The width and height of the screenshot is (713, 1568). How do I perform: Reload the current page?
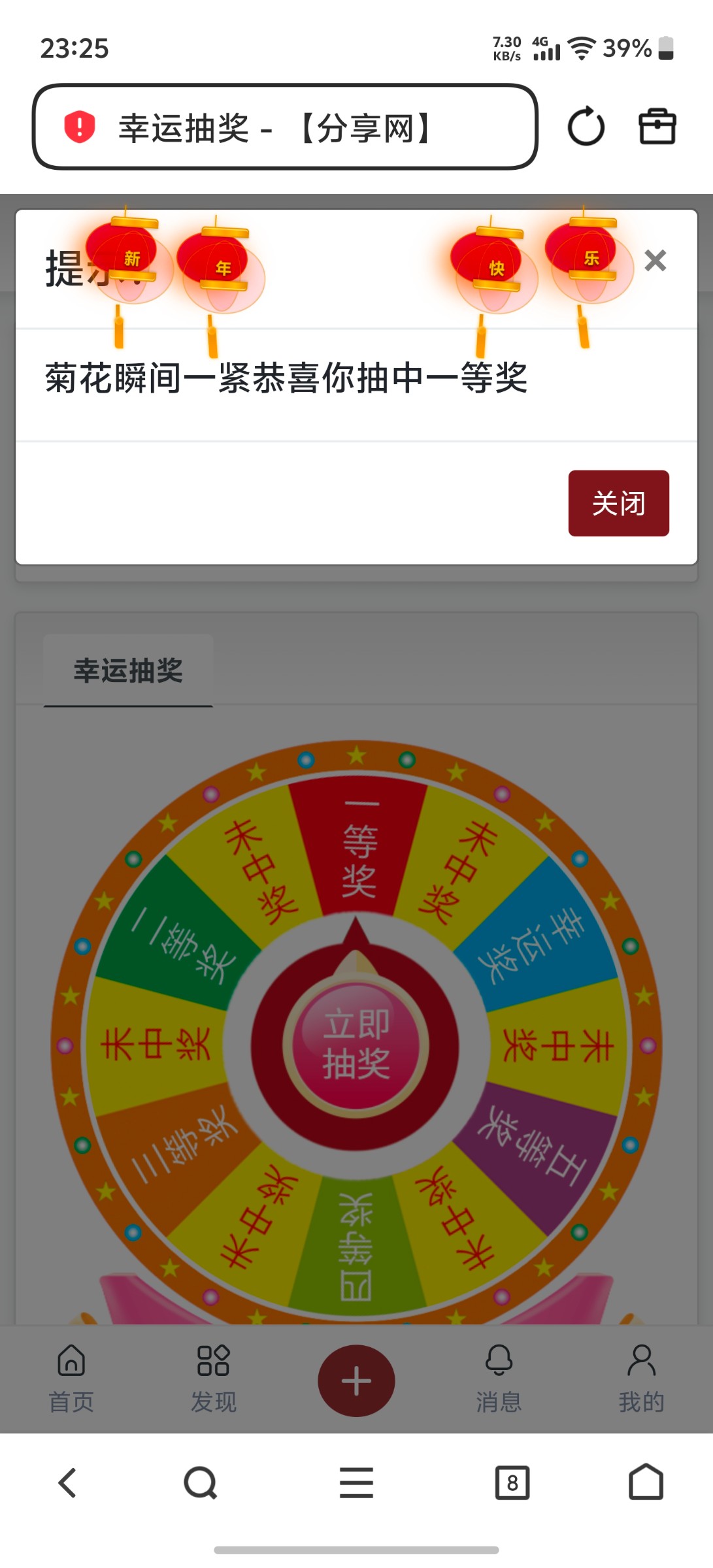[x=586, y=127]
